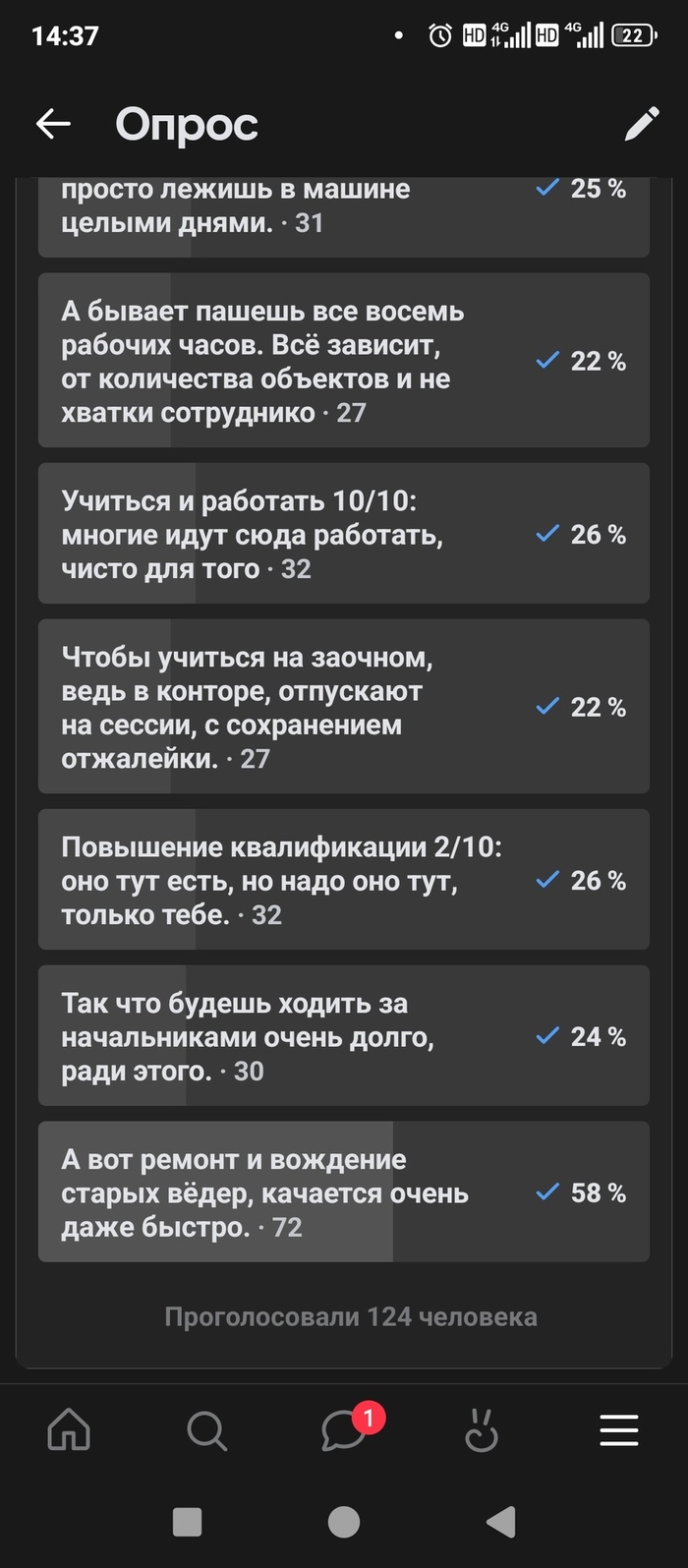Image resolution: width=688 pixels, height=1568 pixels.
Task: Open the home feed tab
Action: click(69, 1430)
